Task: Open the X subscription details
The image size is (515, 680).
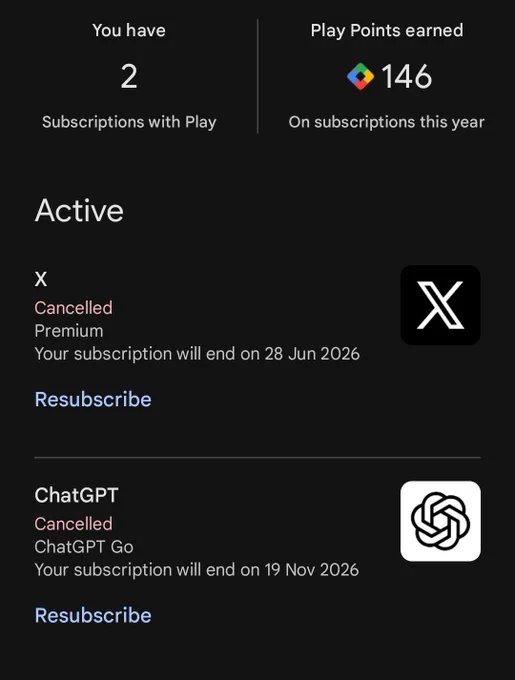Action: (258, 316)
